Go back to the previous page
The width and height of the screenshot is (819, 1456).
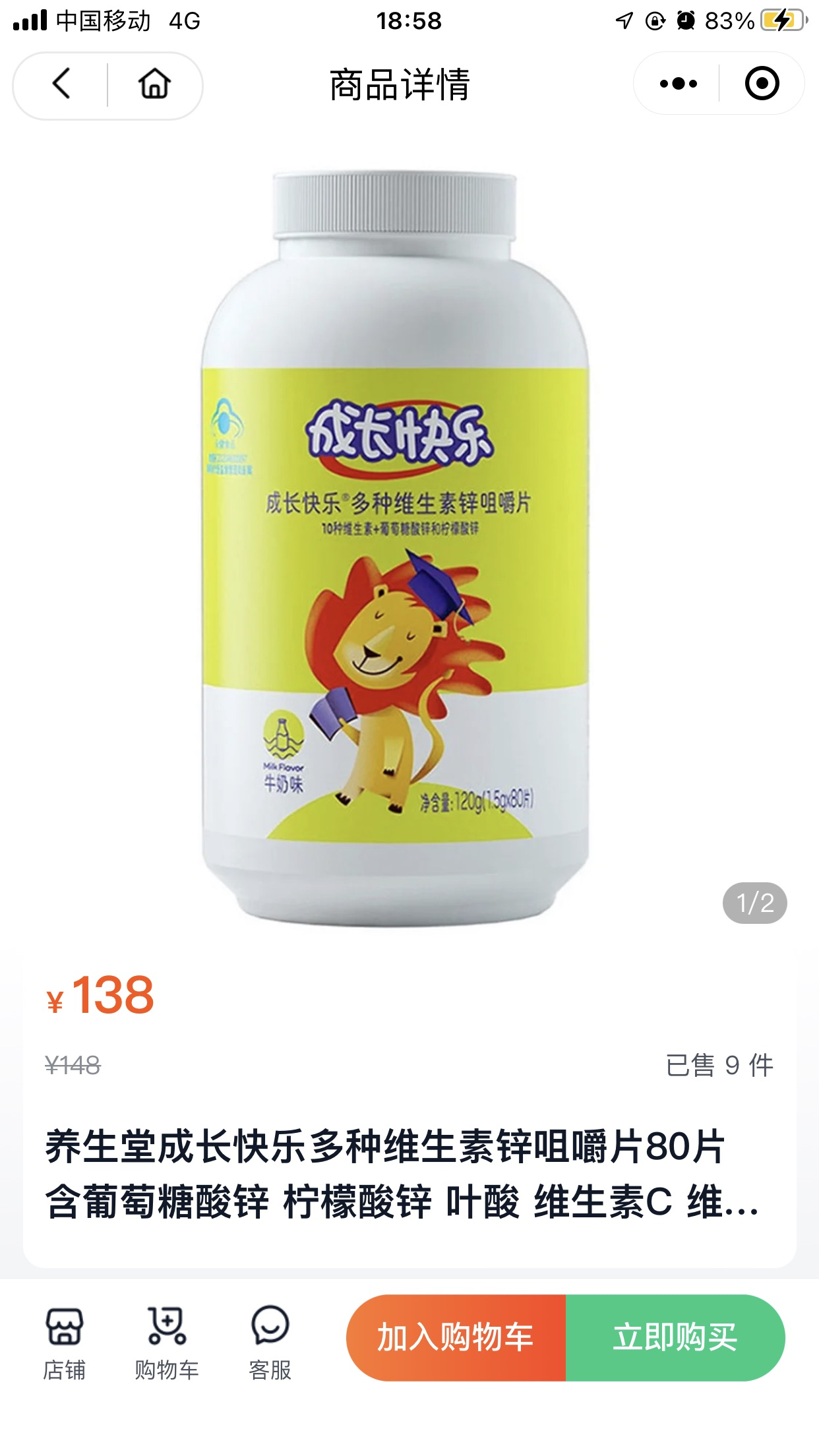61,84
